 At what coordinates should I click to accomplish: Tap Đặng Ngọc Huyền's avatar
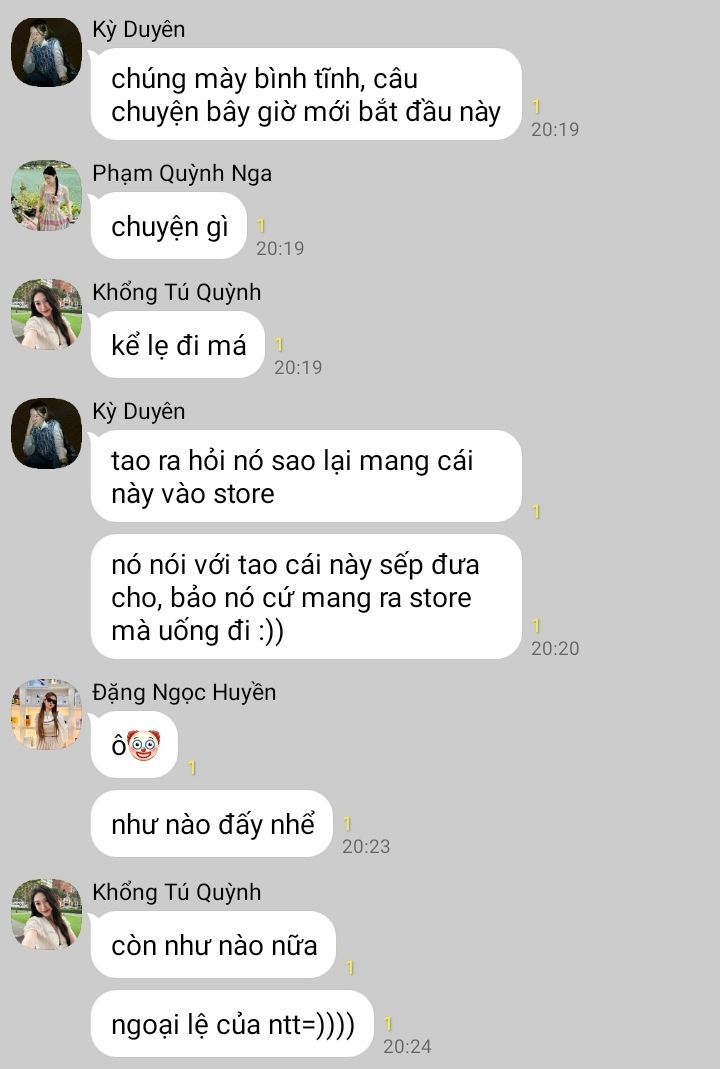click(x=46, y=714)
